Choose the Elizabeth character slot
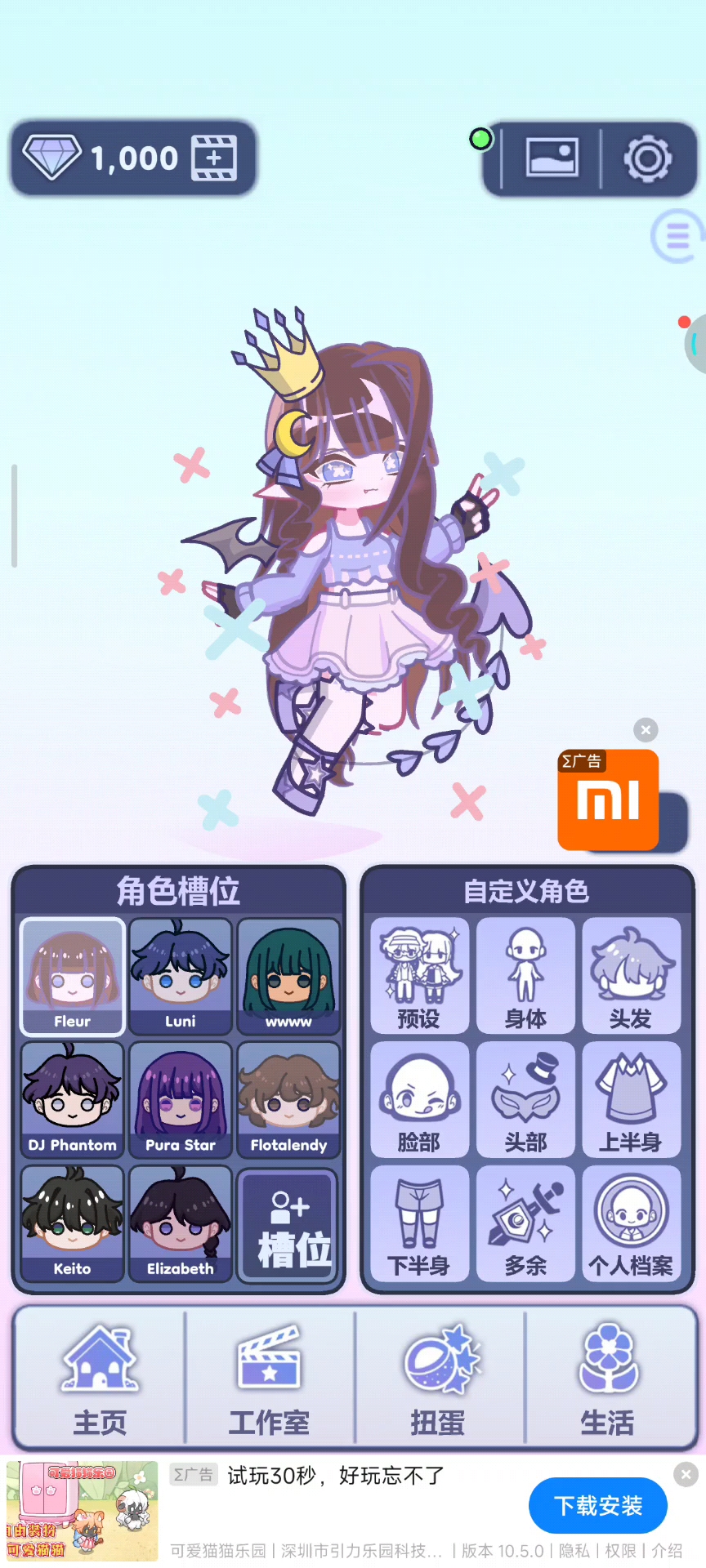 [180, 1223]
